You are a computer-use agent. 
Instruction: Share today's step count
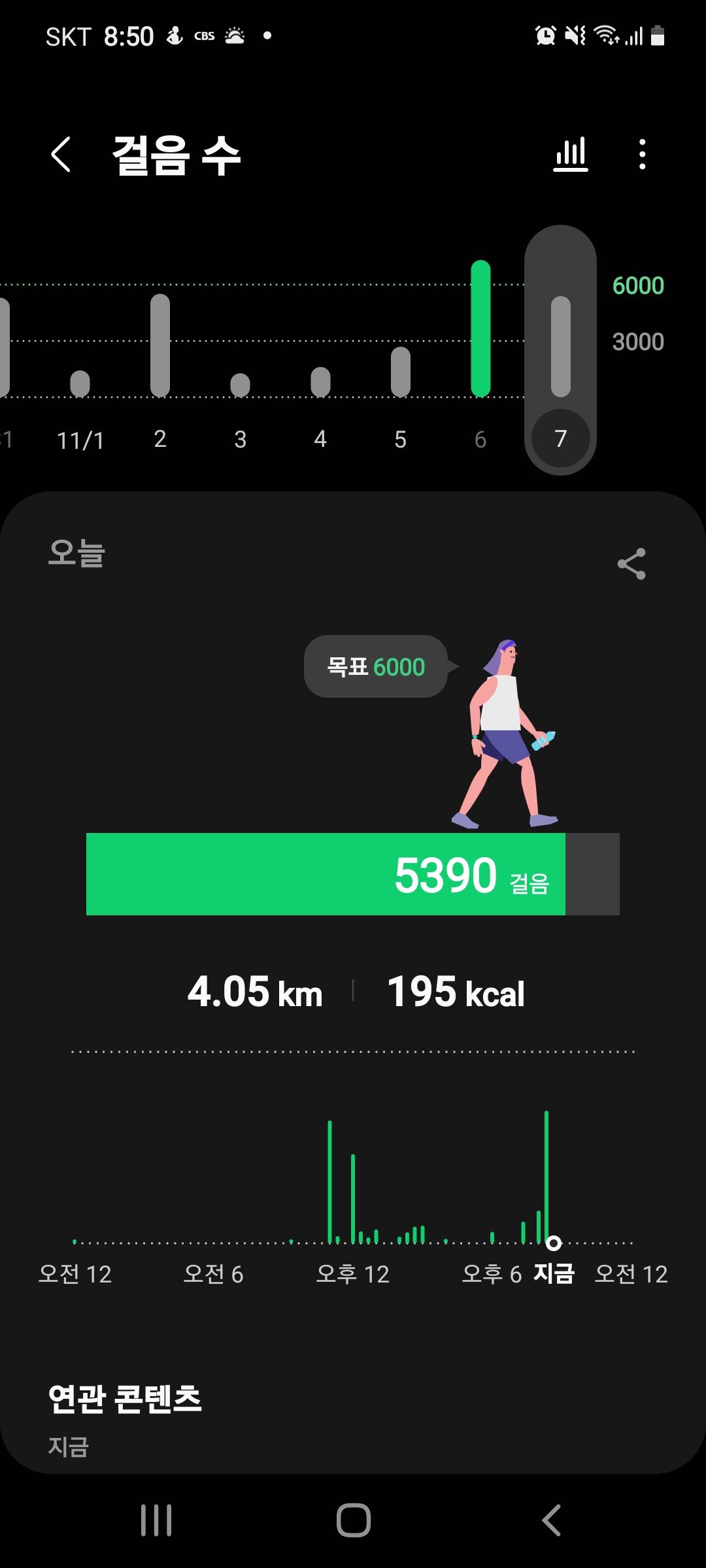(x=631, y=564)
